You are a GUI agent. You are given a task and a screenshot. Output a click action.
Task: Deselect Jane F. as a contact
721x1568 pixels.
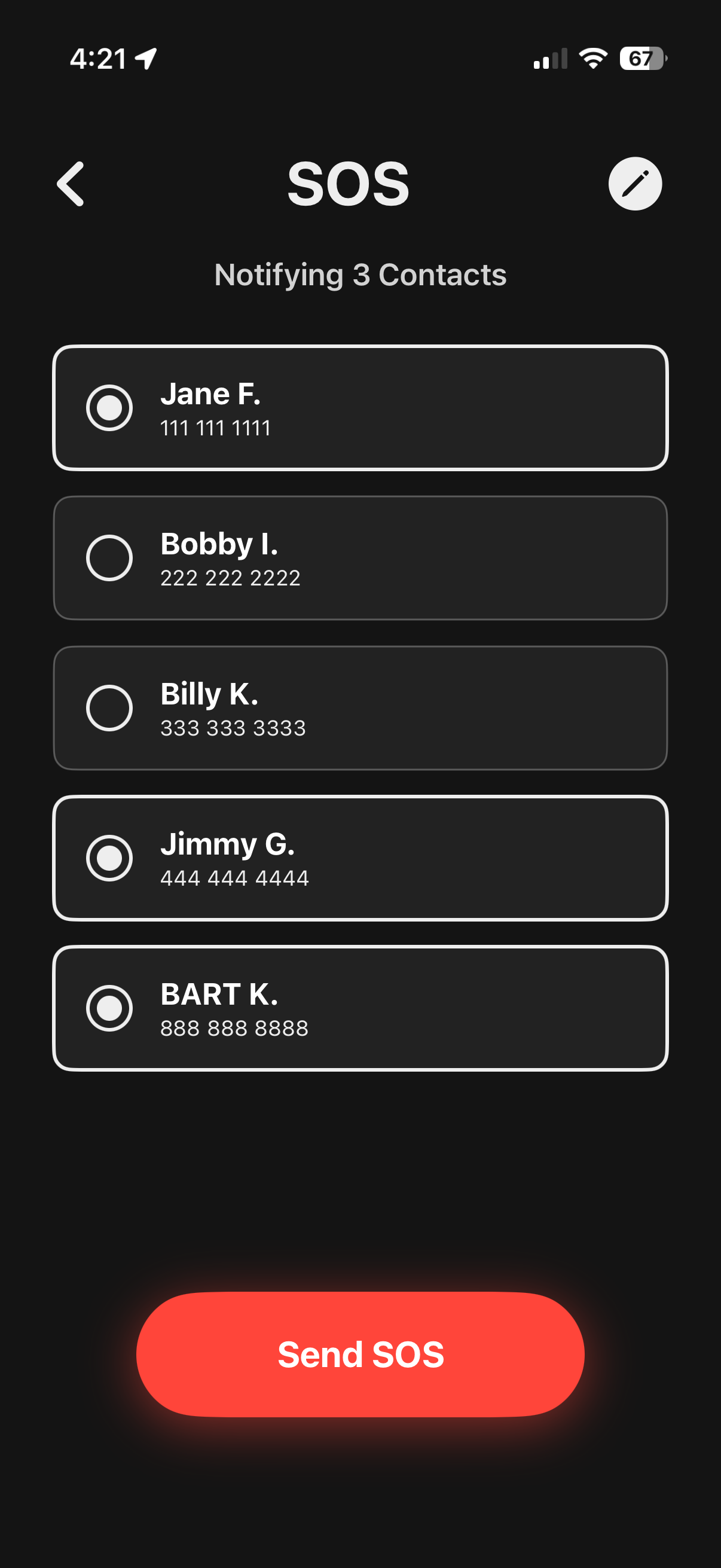(x=109, y=408)
